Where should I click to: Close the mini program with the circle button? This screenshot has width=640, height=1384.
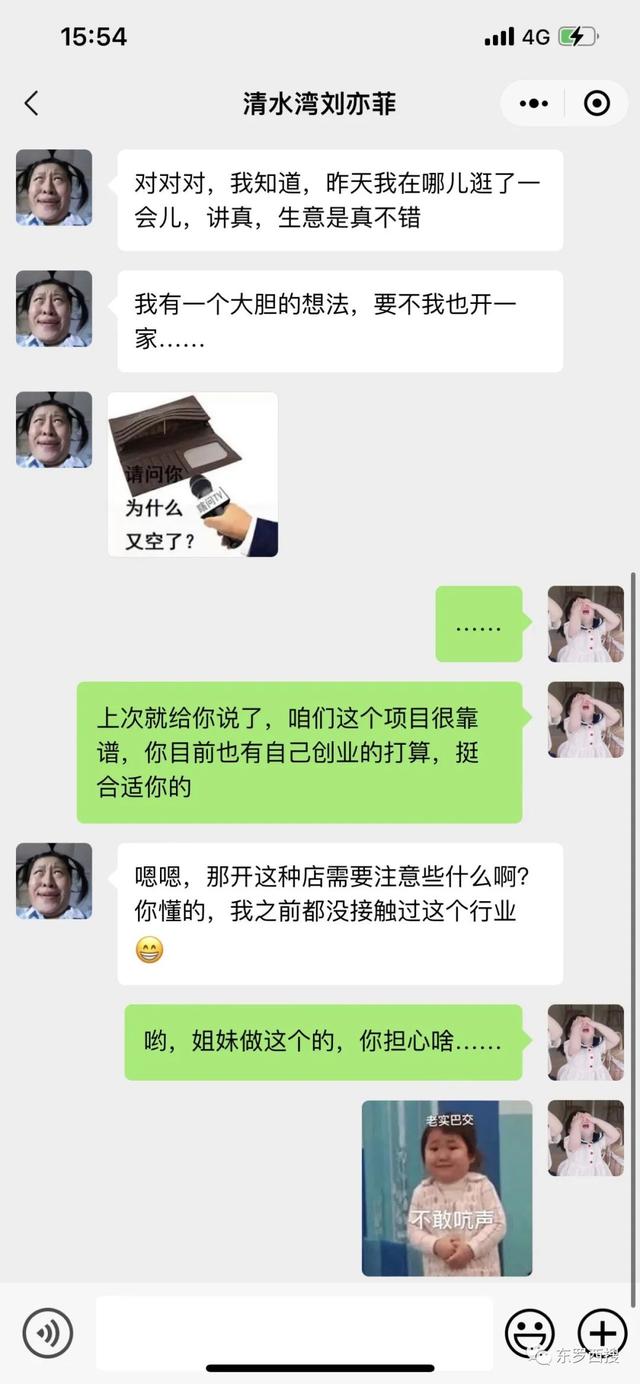pos(597,103)
